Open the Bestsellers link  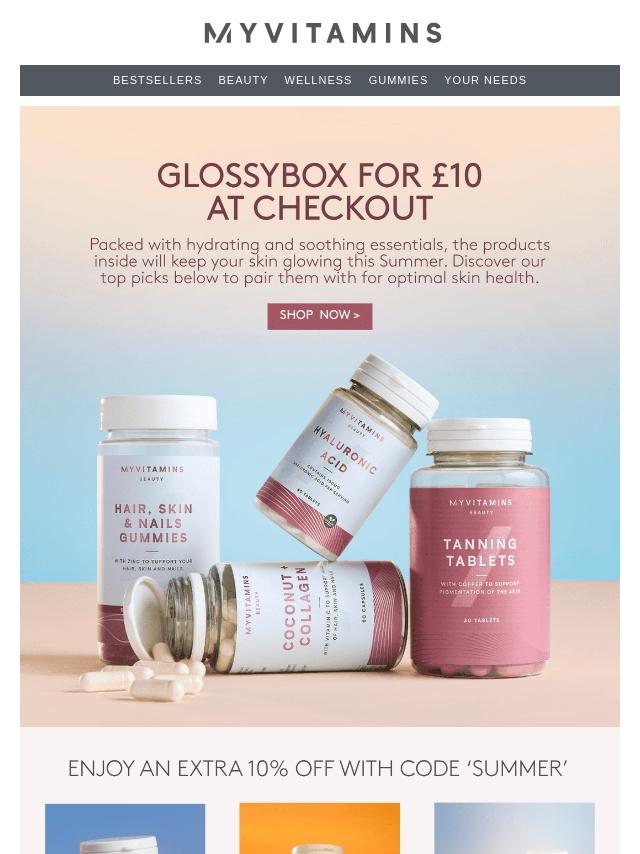click(x=157, y=80)
